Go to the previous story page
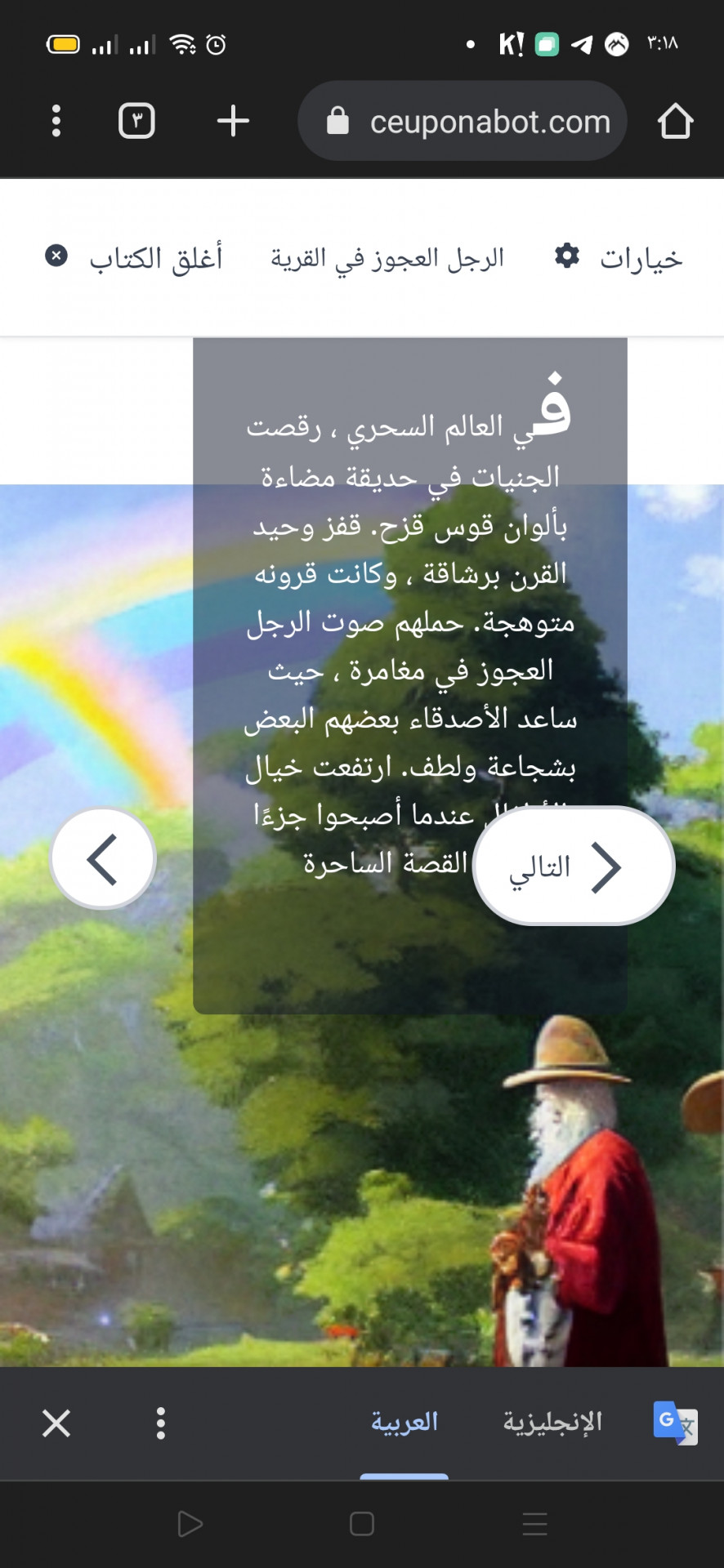 click(x=103, y=858)
